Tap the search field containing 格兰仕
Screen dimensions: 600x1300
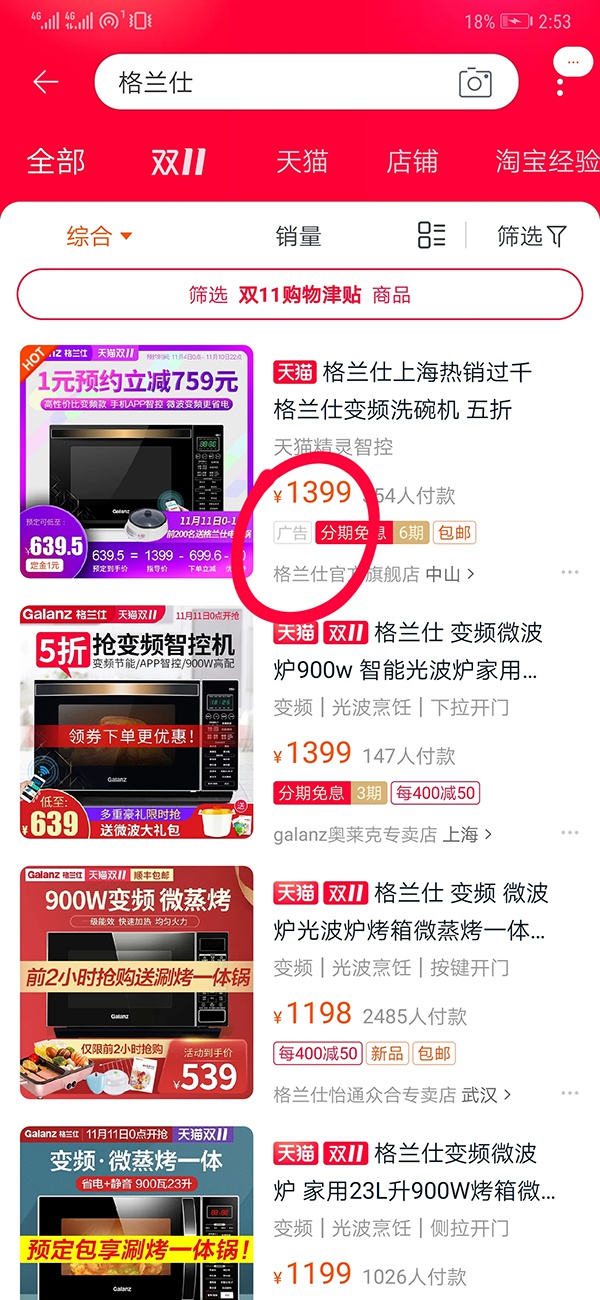click(280, 82)
